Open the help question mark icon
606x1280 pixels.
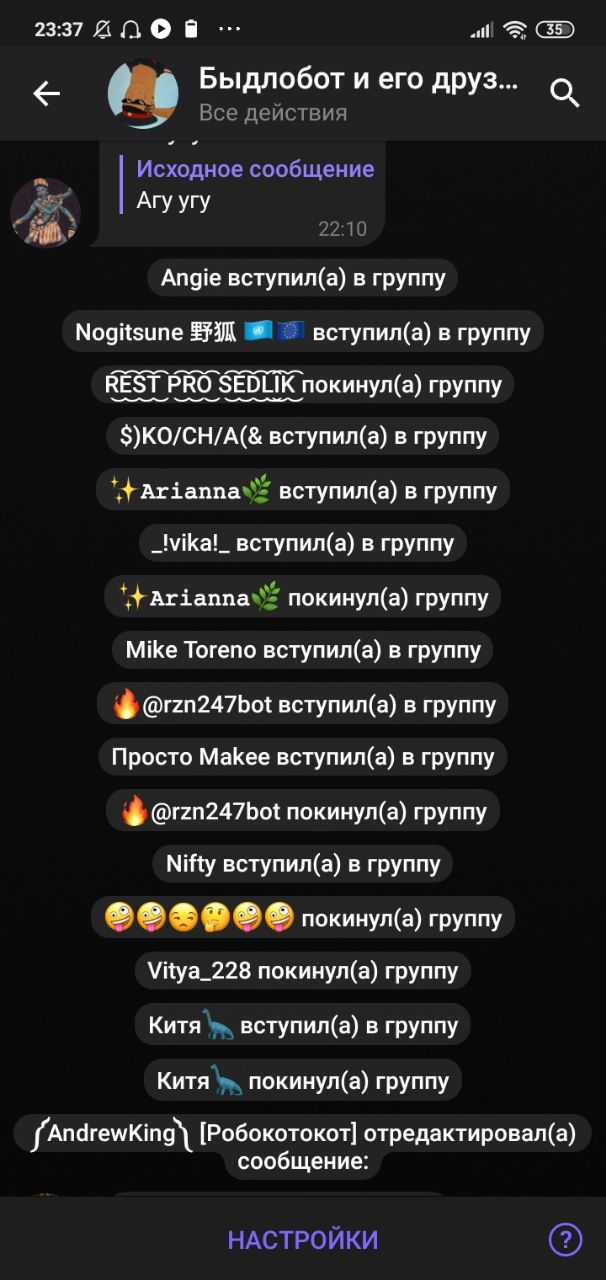pyautogui.click(x=565, y=1240)
